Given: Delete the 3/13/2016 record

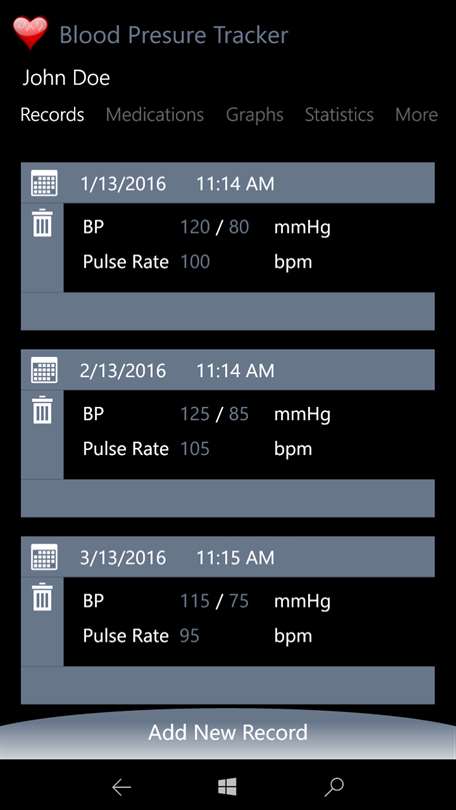Looking at the screenshot, I should [x=42, y=597].
